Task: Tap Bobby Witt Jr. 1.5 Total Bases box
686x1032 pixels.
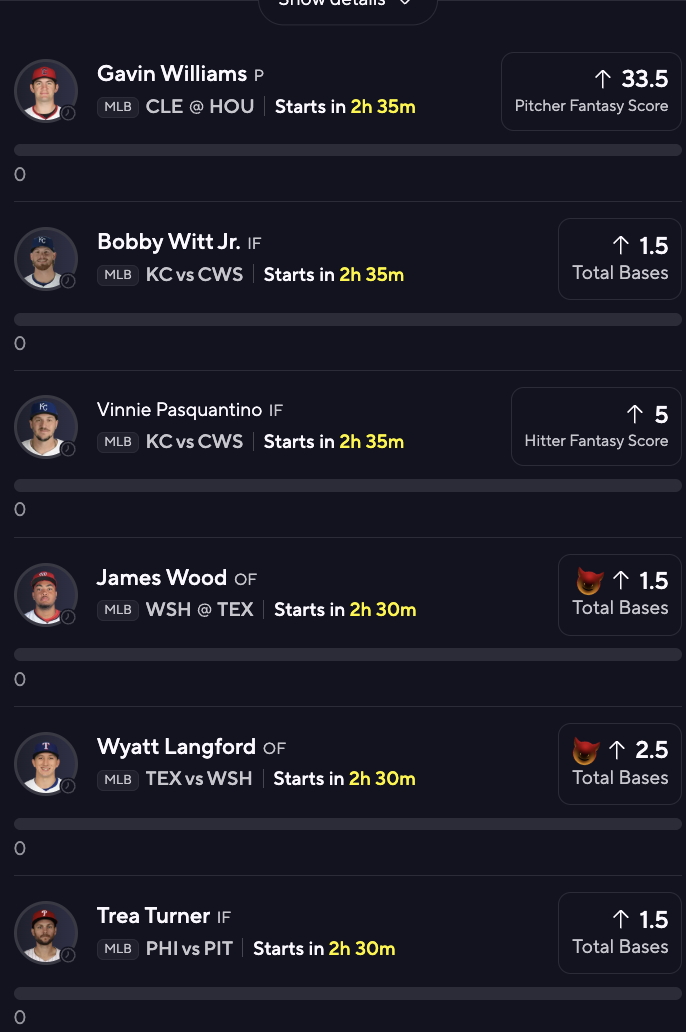Action: coord(619,259)
